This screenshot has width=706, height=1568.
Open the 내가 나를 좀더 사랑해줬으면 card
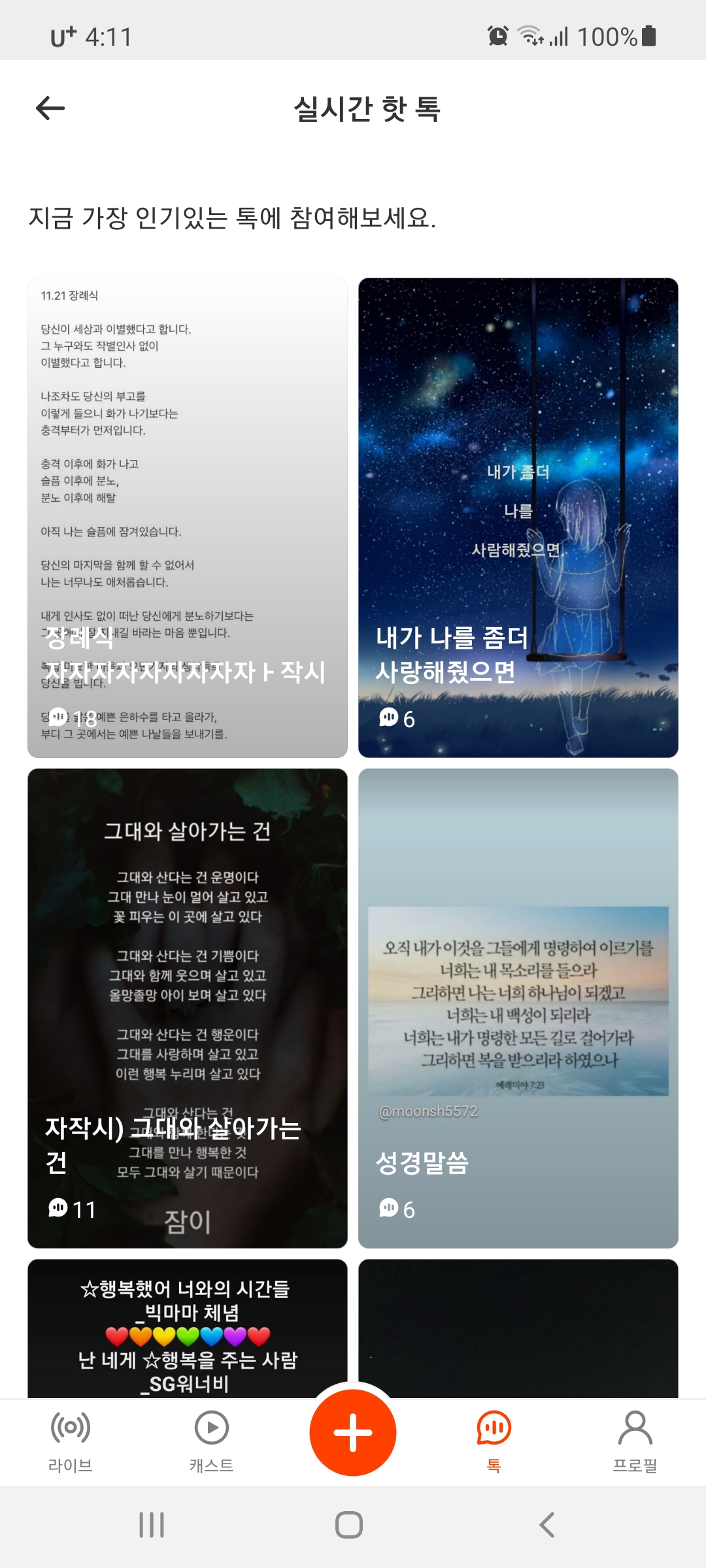[518, 517]
